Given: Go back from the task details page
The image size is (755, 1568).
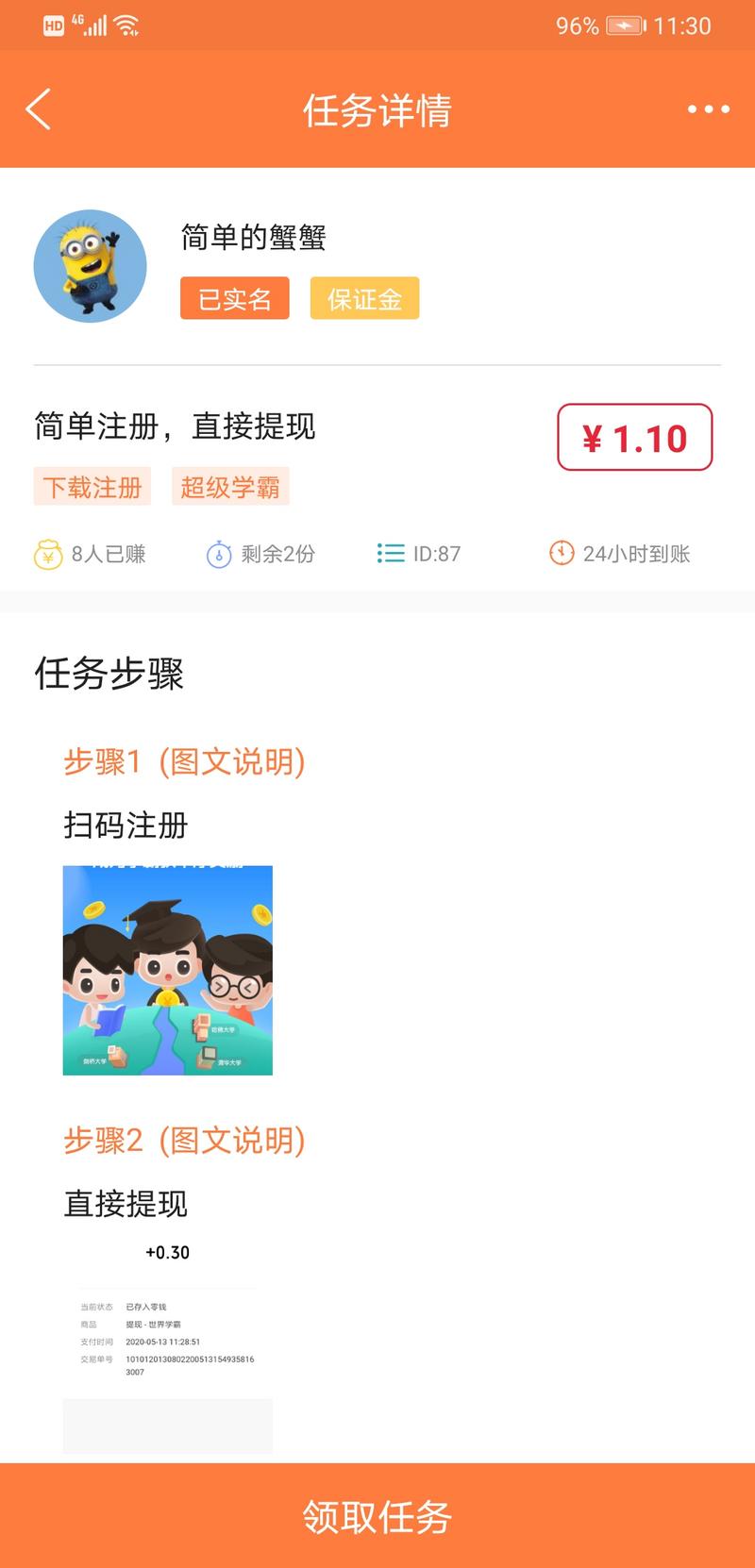Looking at the screenshot, I should [39, 109].
